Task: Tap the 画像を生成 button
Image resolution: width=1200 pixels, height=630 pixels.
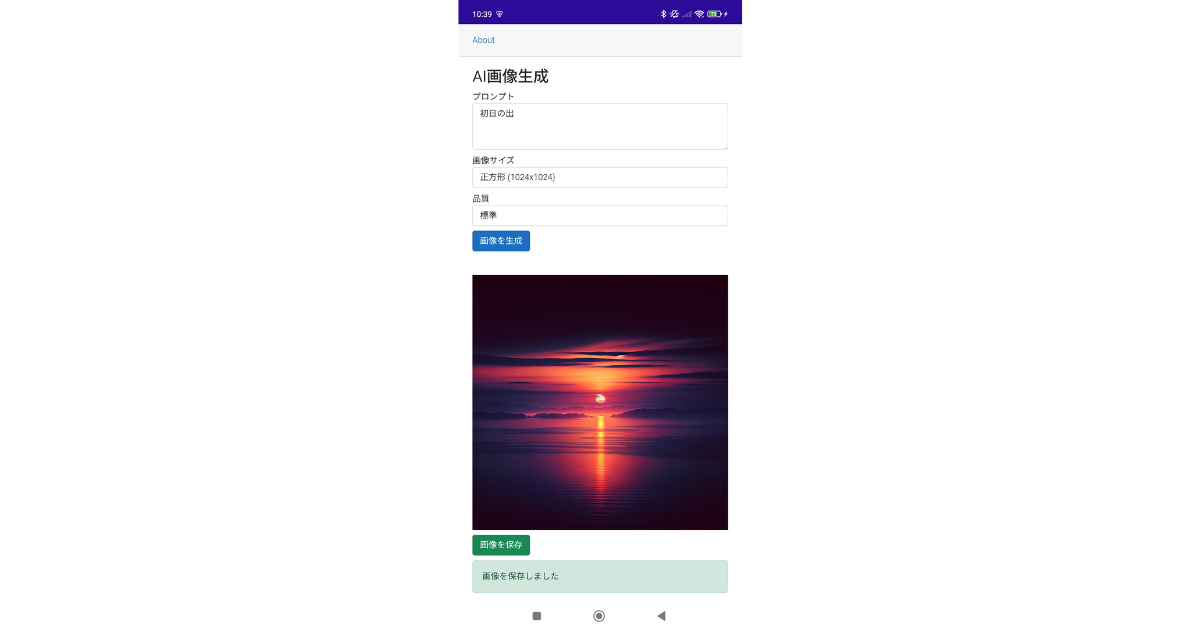Action: (x=501, y=241)
